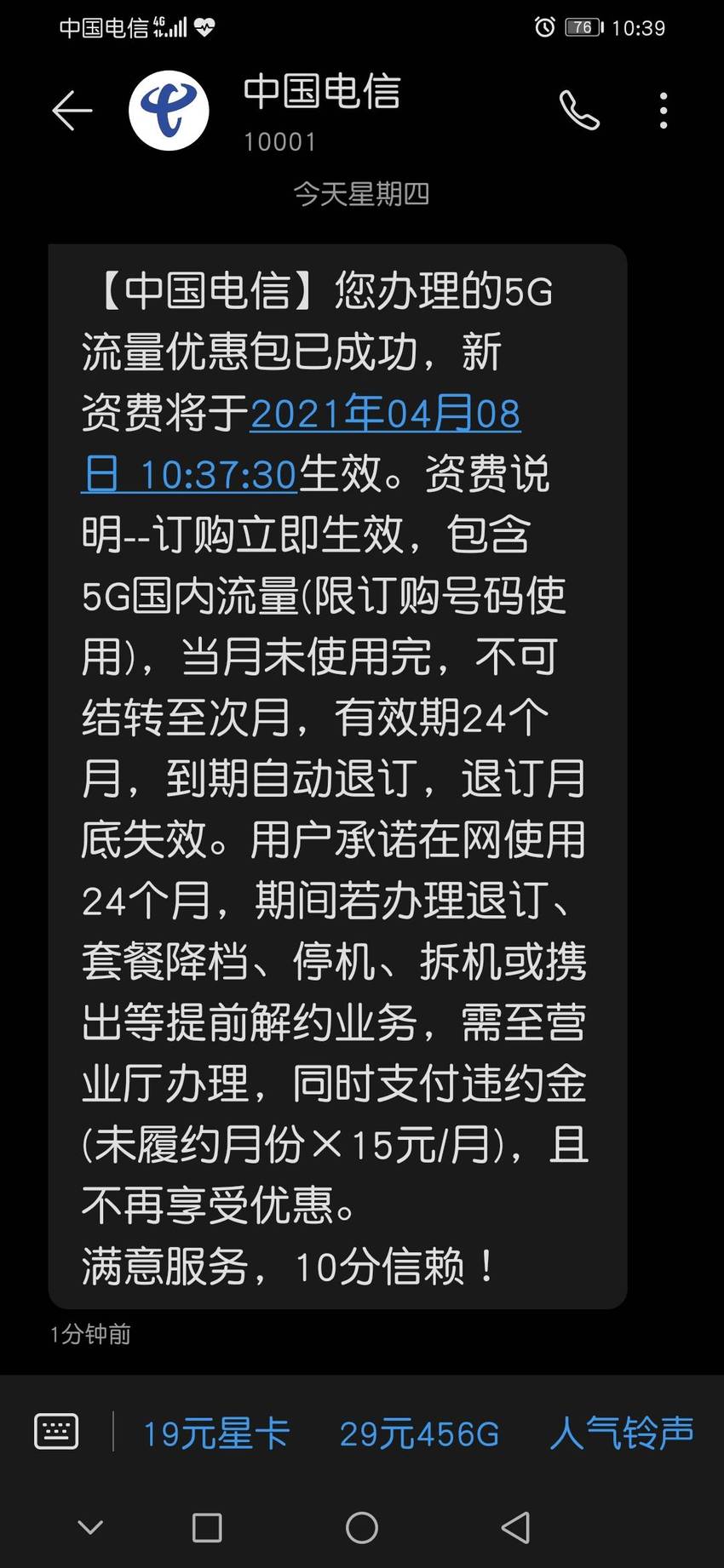Go back to the message list
Screen dimensions: 724x1568
pos(72,111)
